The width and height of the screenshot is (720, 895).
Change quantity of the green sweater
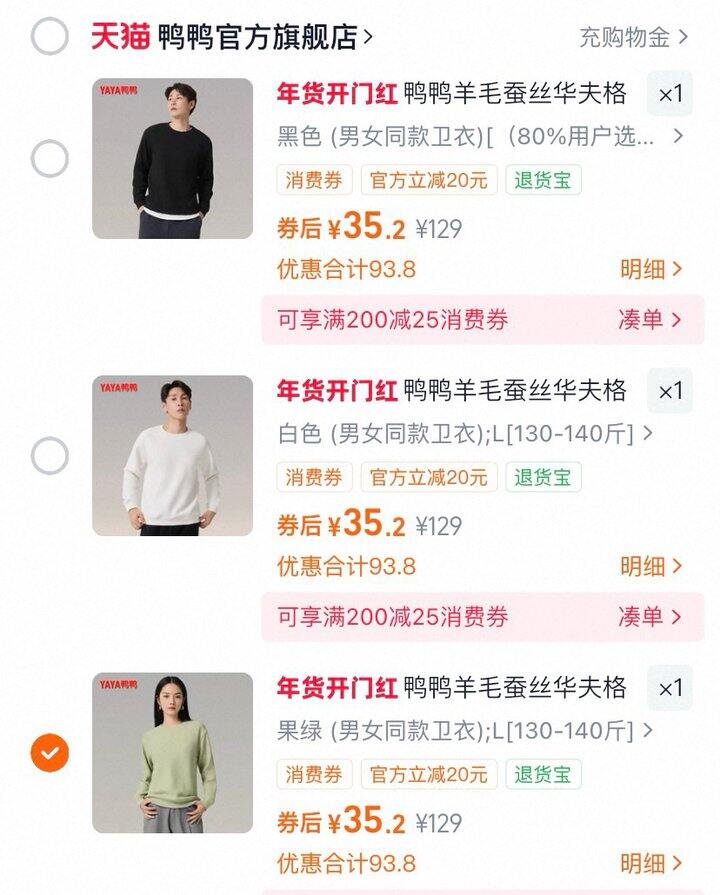(669, 688)
